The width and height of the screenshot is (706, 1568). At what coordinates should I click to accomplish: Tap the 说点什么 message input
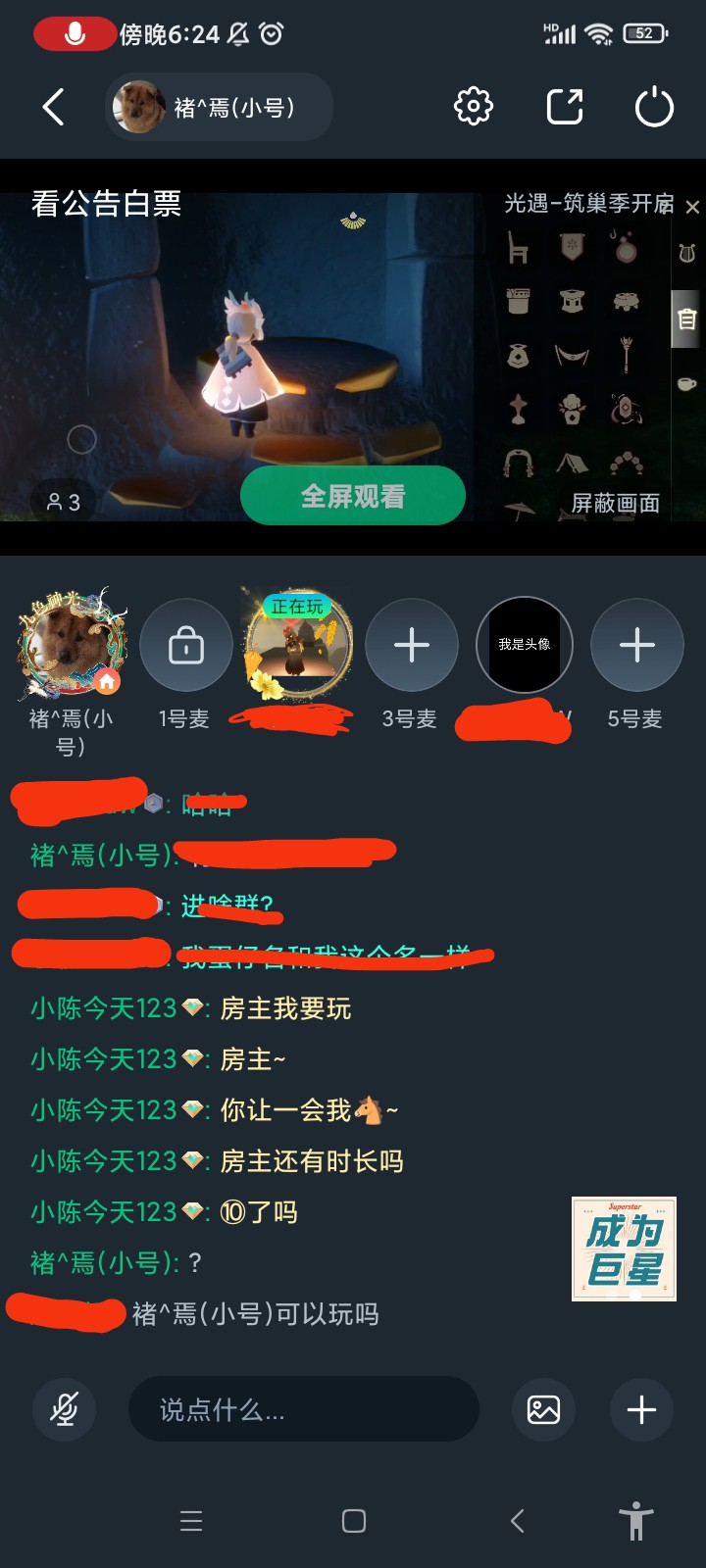[x=304, y=1409]
